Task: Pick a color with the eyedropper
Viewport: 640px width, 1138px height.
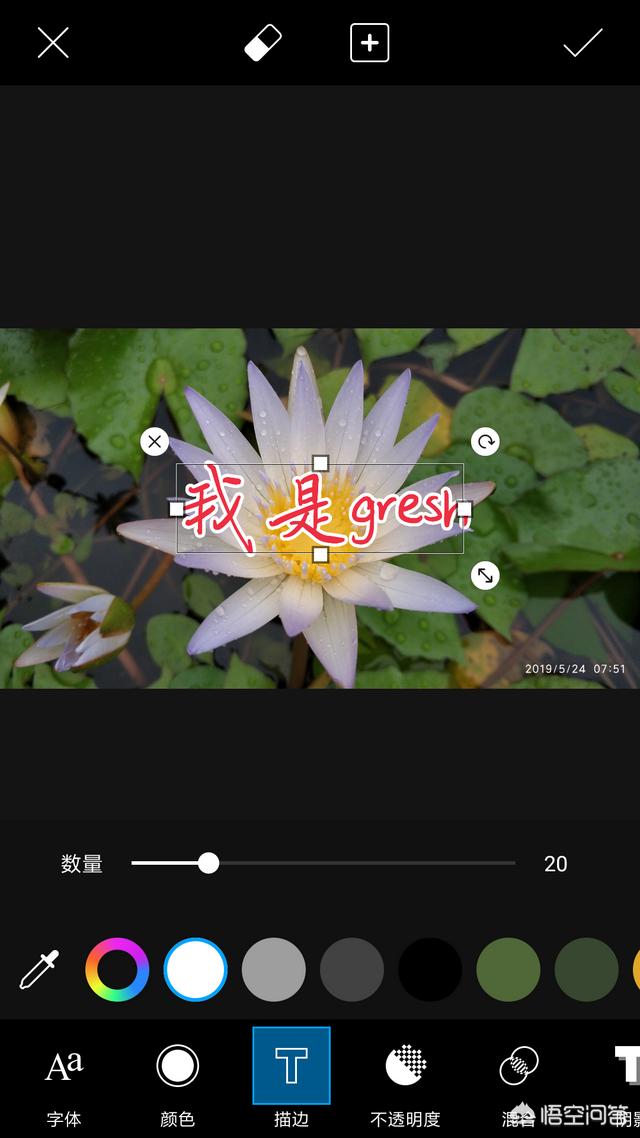Action: [39, 970]
